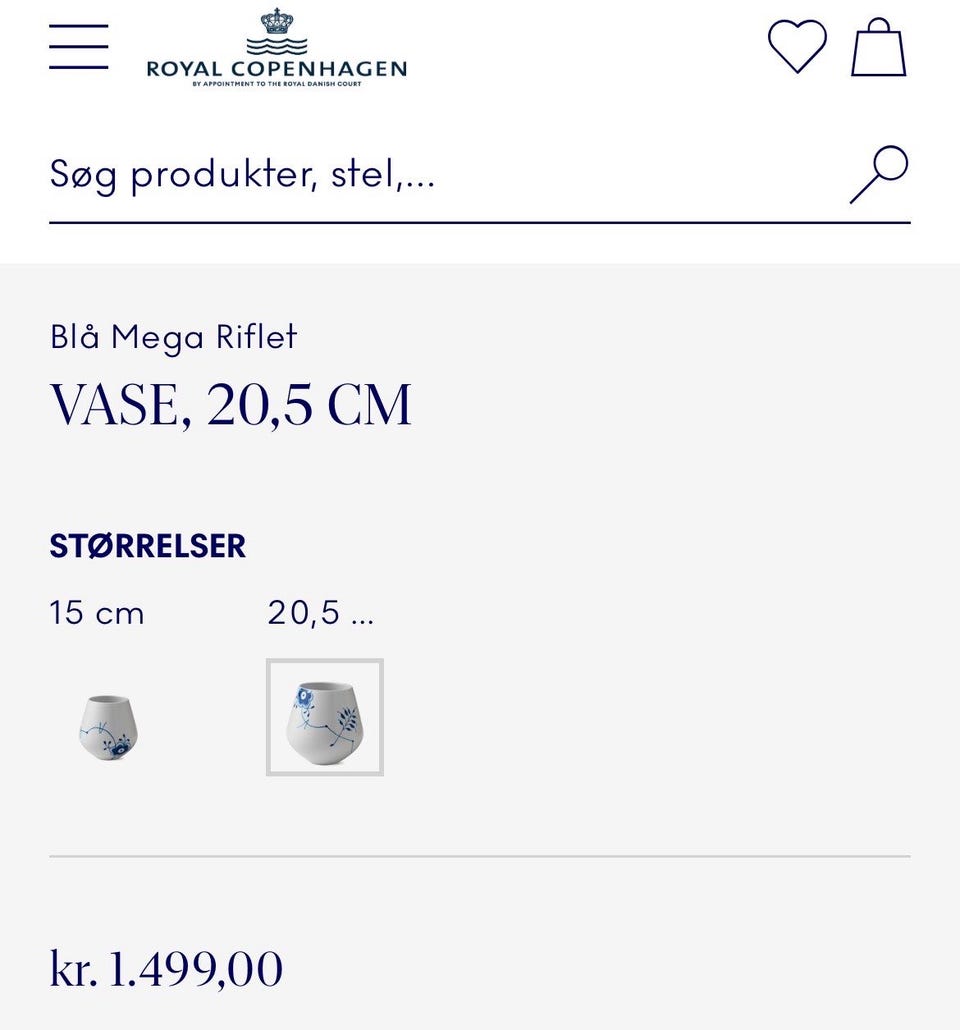This screenshot has width=960, height=1030.
Task: Expand the truncated 20,5 size label
Action: click(320, 612)
